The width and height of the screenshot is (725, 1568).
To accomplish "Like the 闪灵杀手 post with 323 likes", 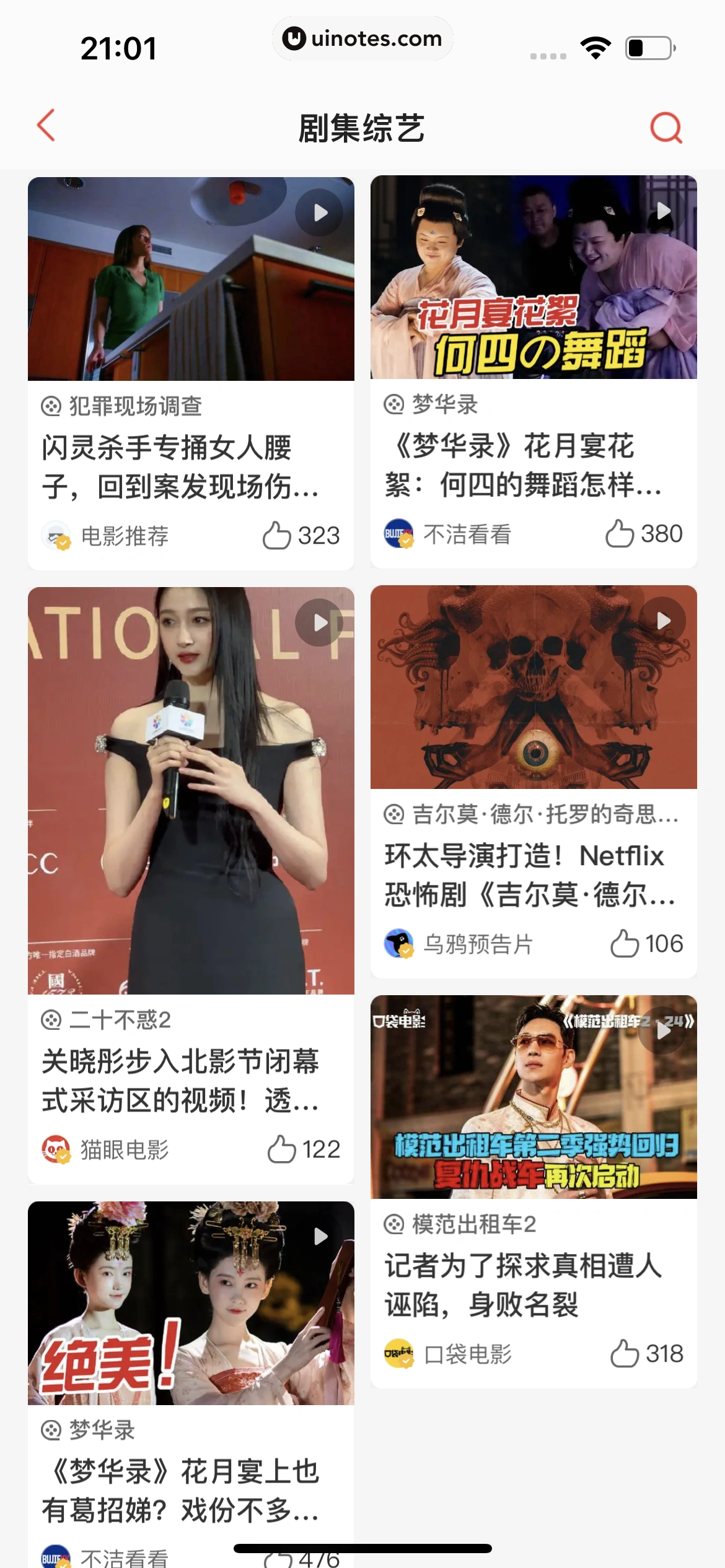I will point(276,536).
